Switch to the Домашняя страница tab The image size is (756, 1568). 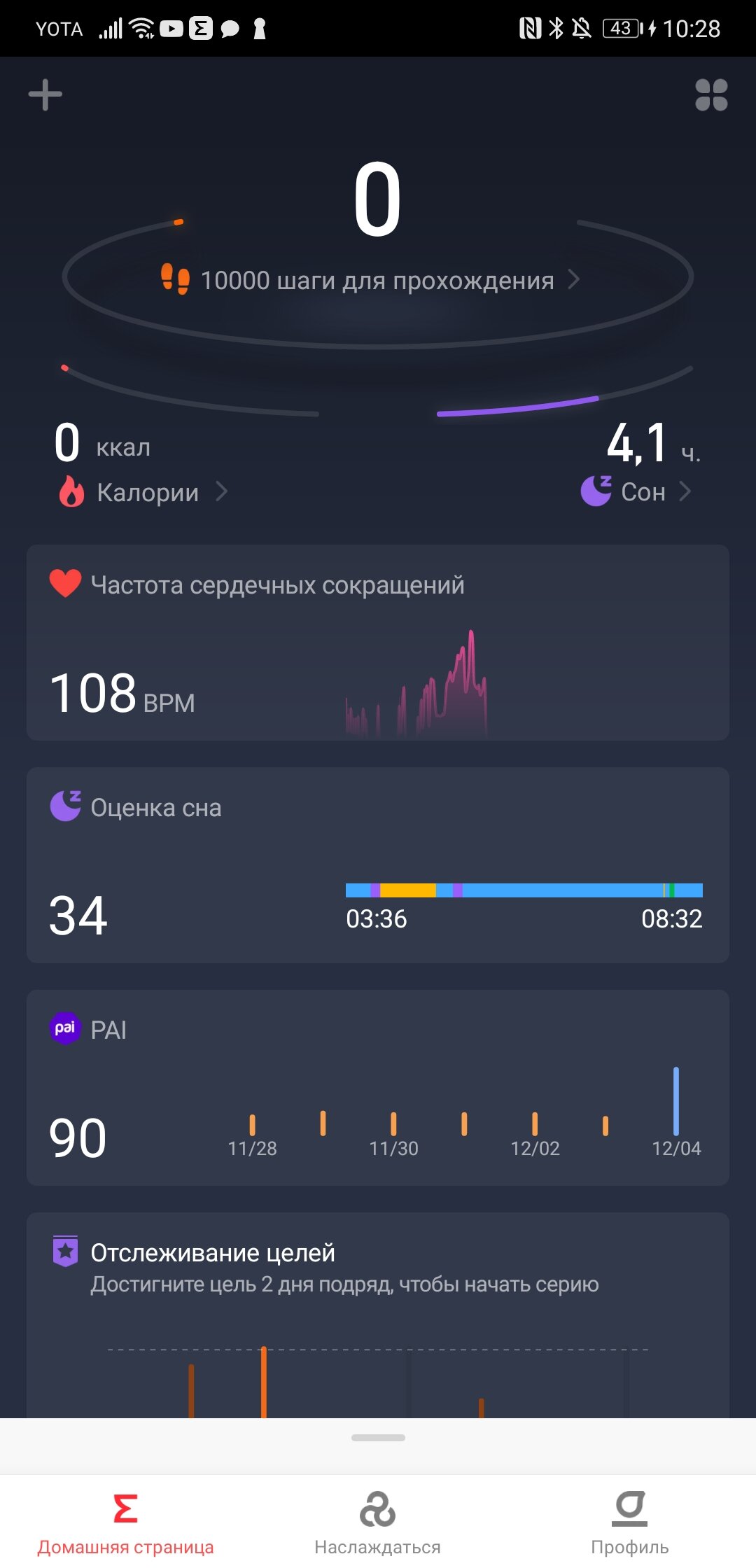tap(126, 1523)
